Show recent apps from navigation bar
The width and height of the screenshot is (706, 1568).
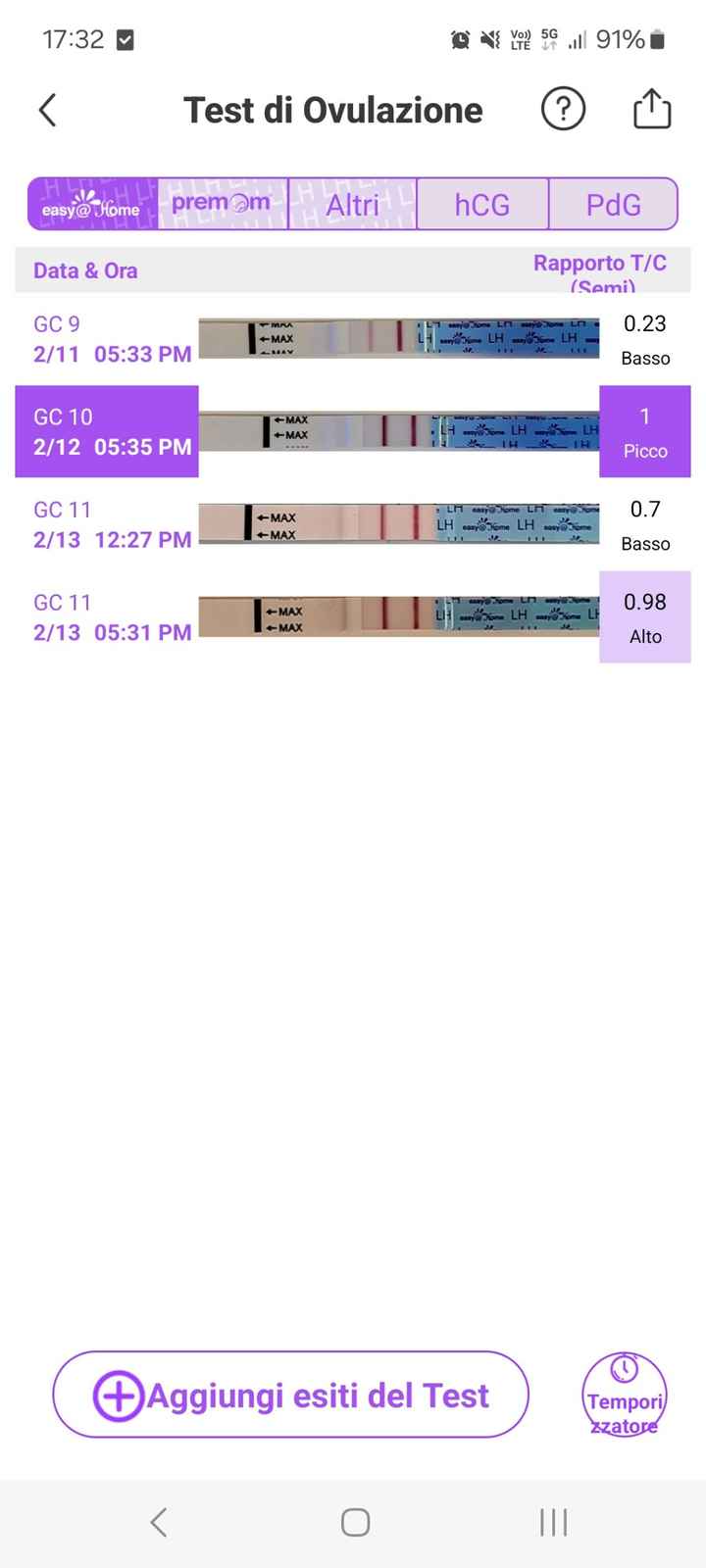tap(554, 1522)
